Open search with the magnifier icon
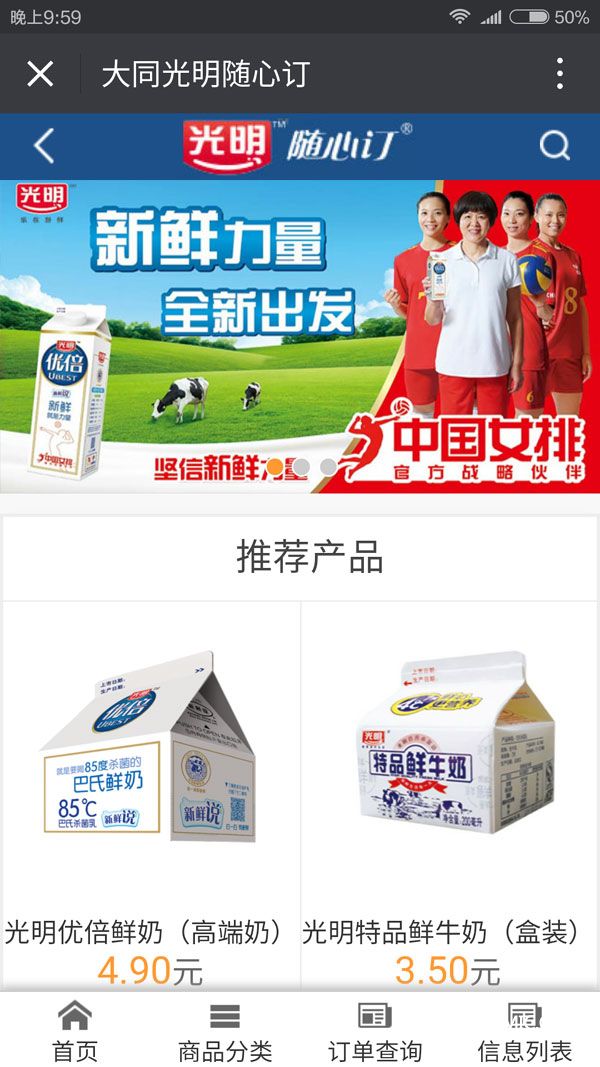Viewport: 600px width, 1067px height. [555, 146]
